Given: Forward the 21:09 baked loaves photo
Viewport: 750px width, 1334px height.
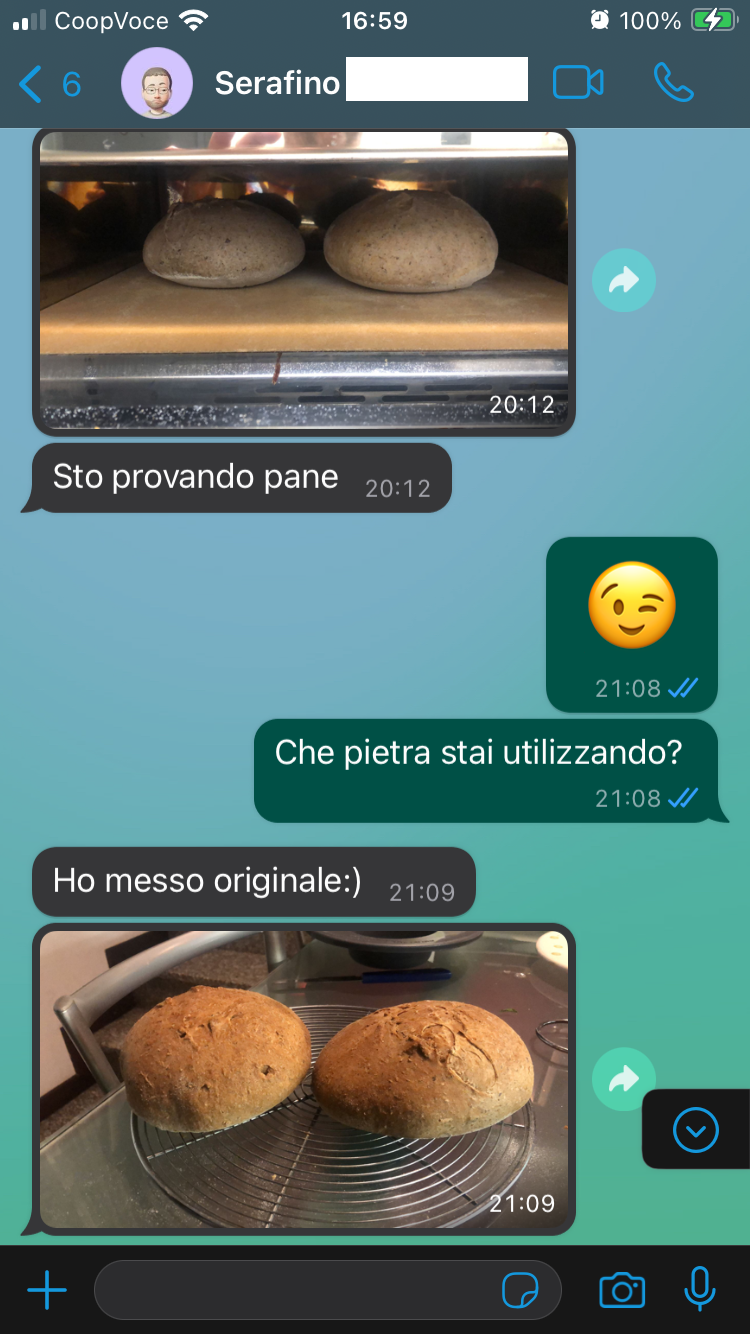Looking at the screenshot, I should (x=624, y=1080).
